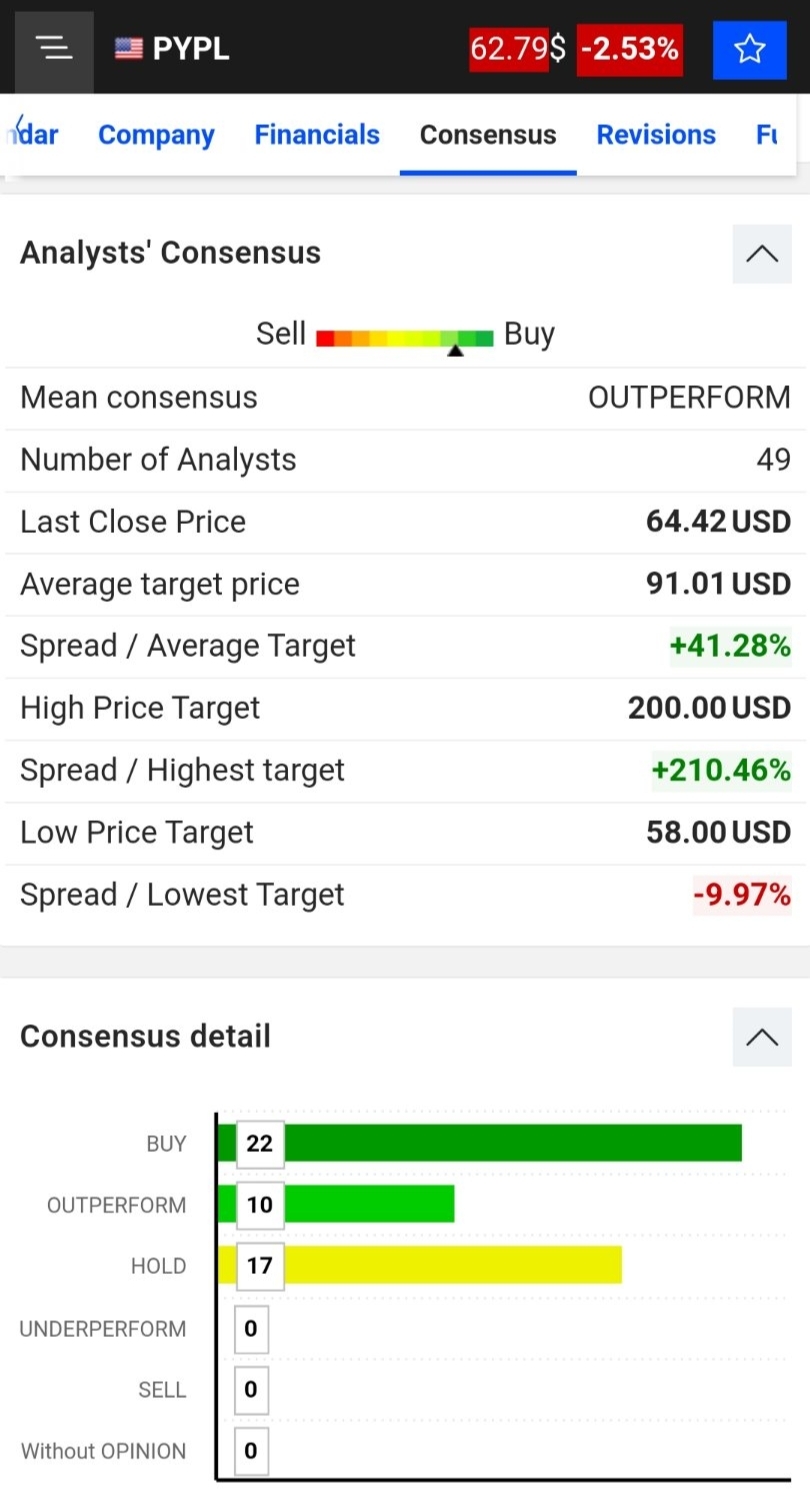Add PYPL to favorites with star
Image resolution: width=810 pixels, height=1491 pixels.
point(749,49)
